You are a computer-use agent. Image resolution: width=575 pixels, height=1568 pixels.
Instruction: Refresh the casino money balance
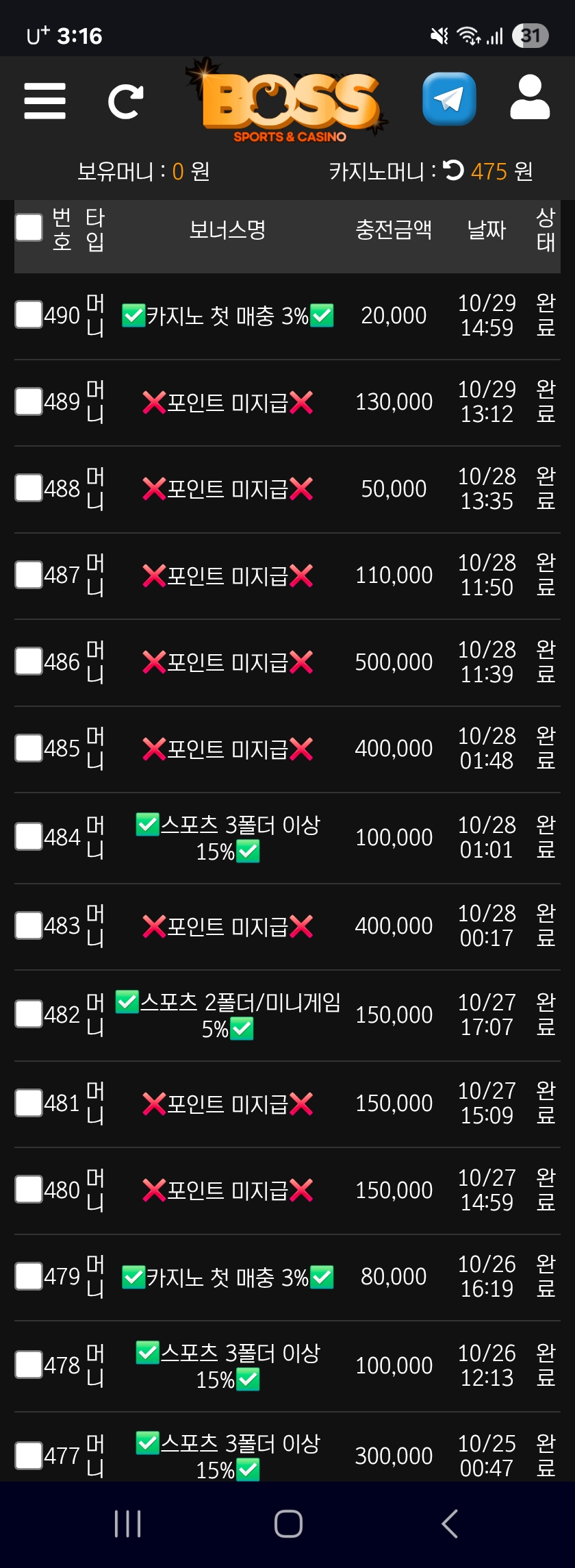(x=453, y=170)
